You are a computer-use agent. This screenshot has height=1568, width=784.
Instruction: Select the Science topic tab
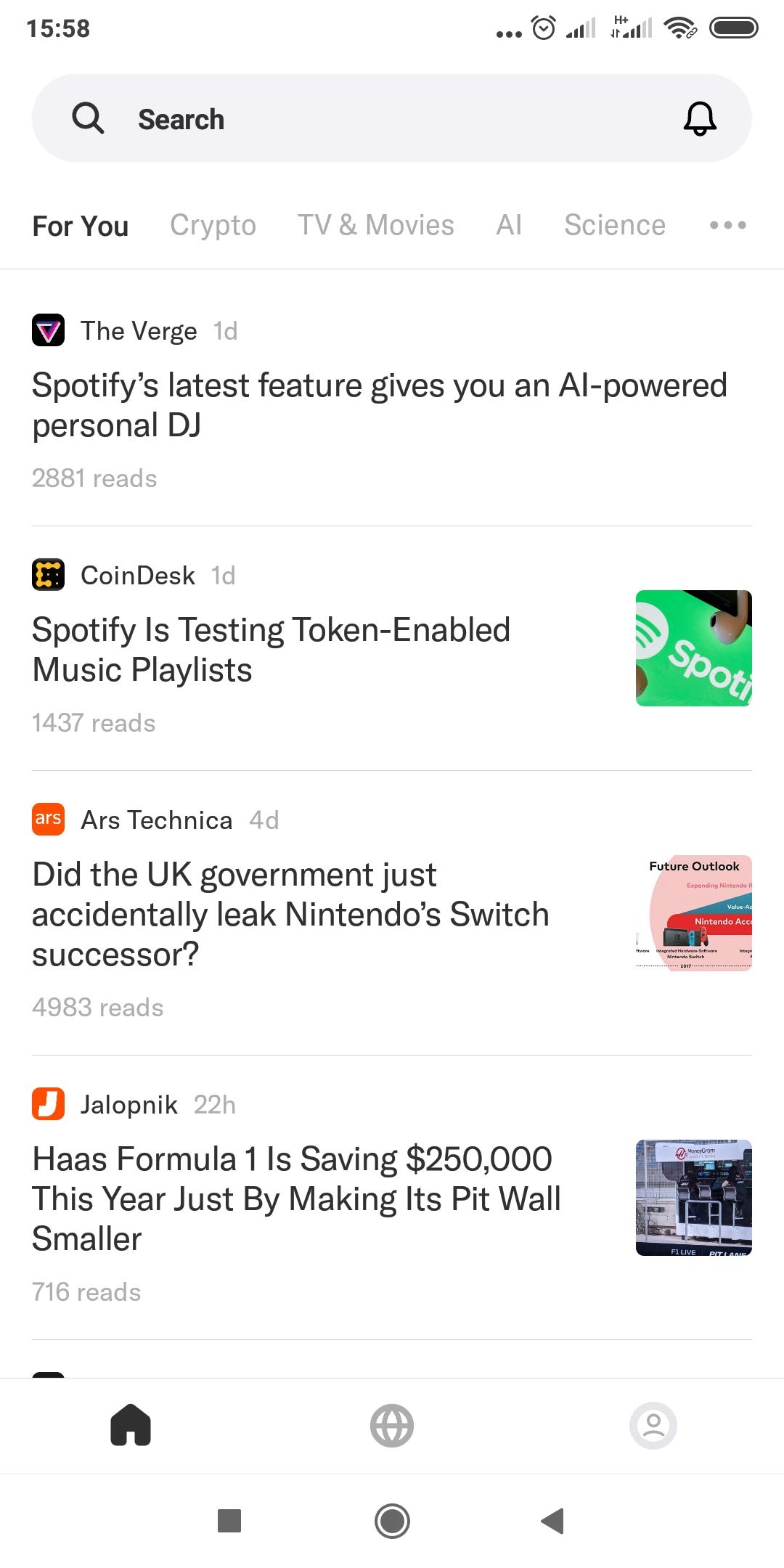615,225
